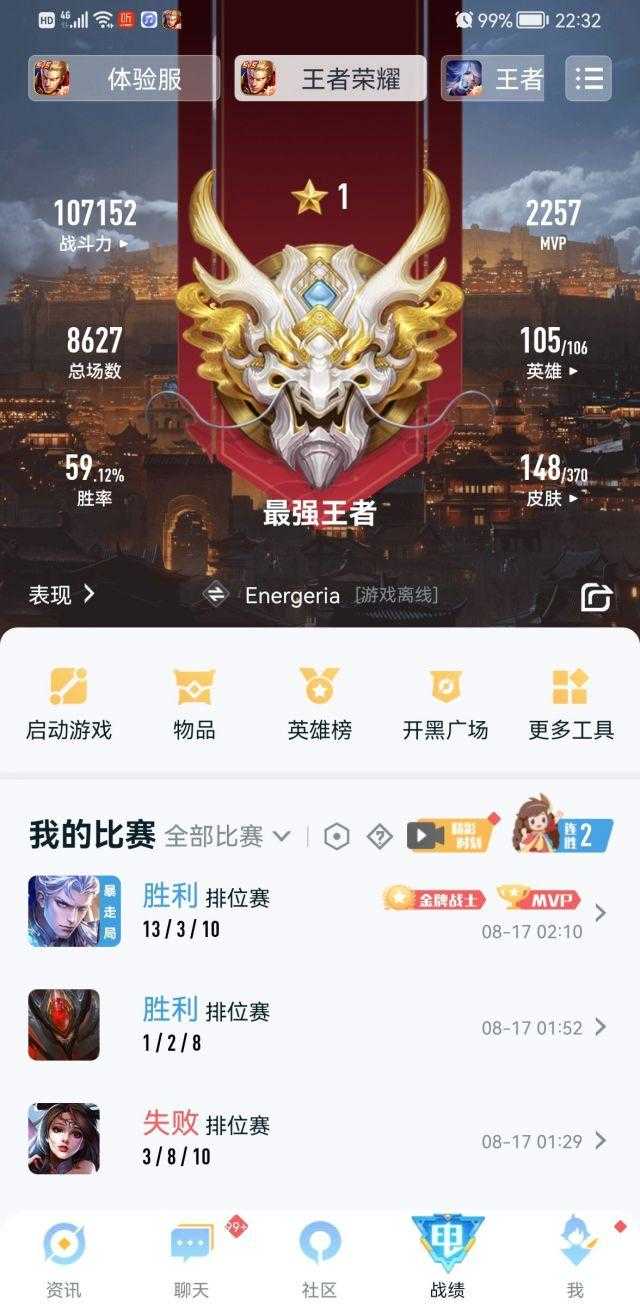Open 更多工具
Viewport: 640px width, 1306px height.
click(571, 704)
